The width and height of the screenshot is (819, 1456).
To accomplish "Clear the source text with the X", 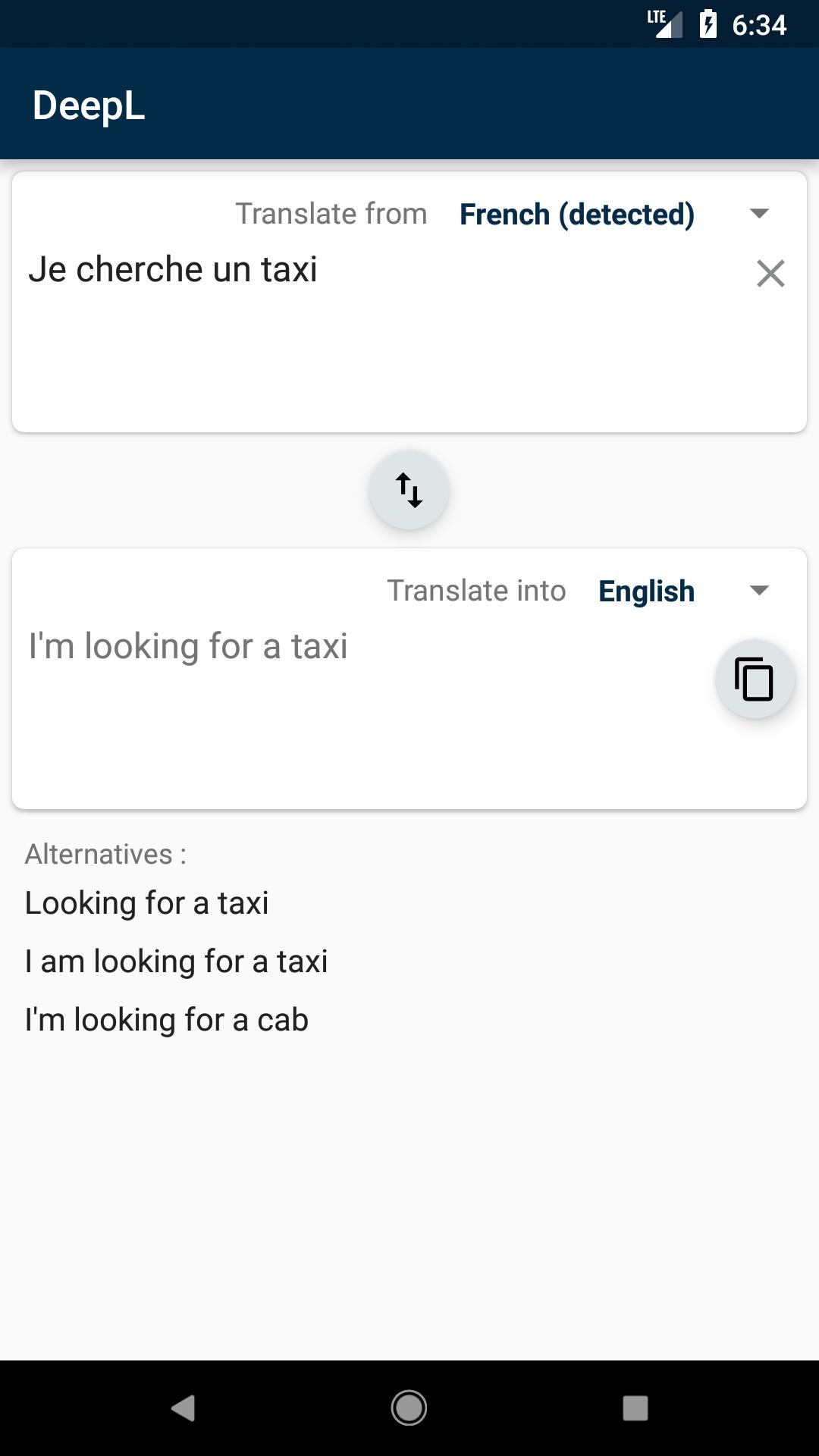I will click(770, 273).
